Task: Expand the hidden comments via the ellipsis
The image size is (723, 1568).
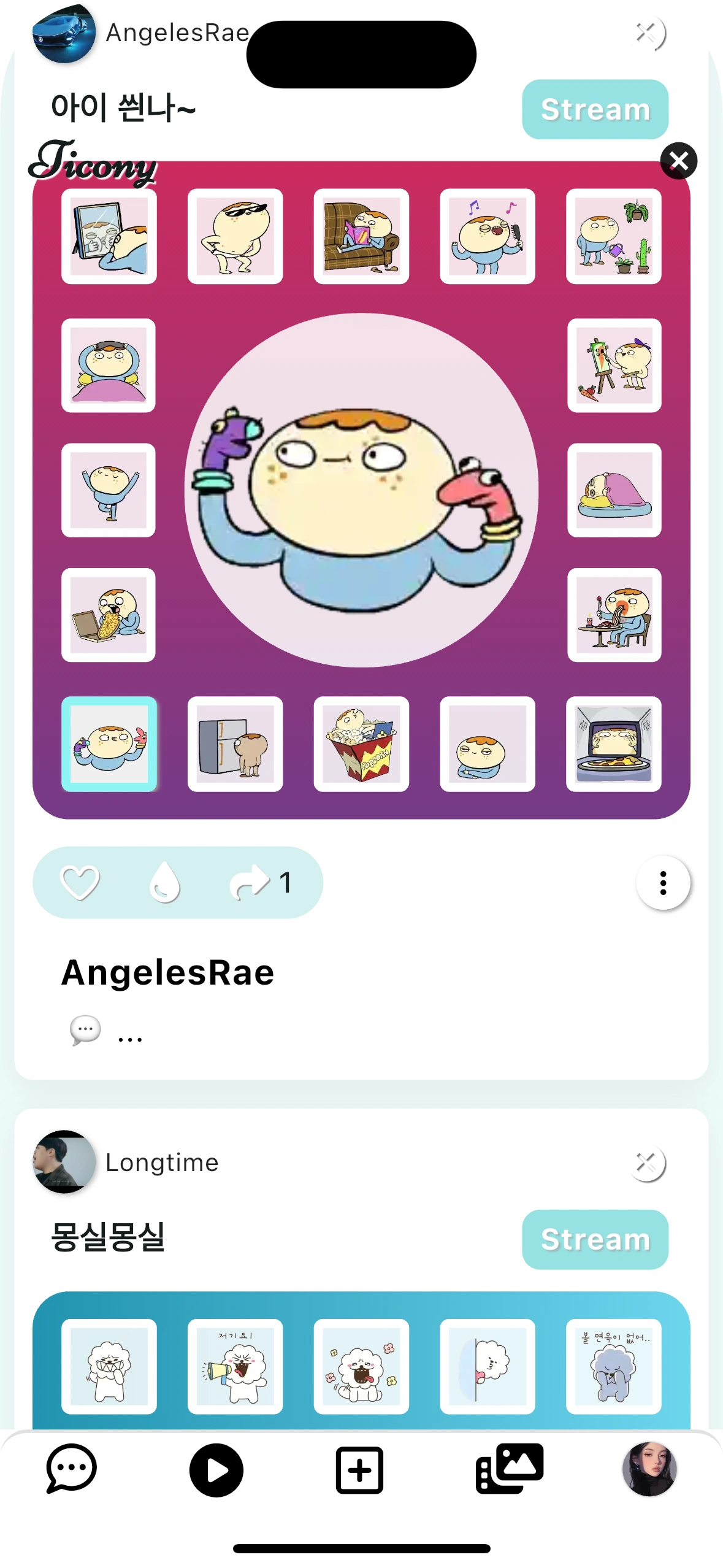Action: [129, 1036]
